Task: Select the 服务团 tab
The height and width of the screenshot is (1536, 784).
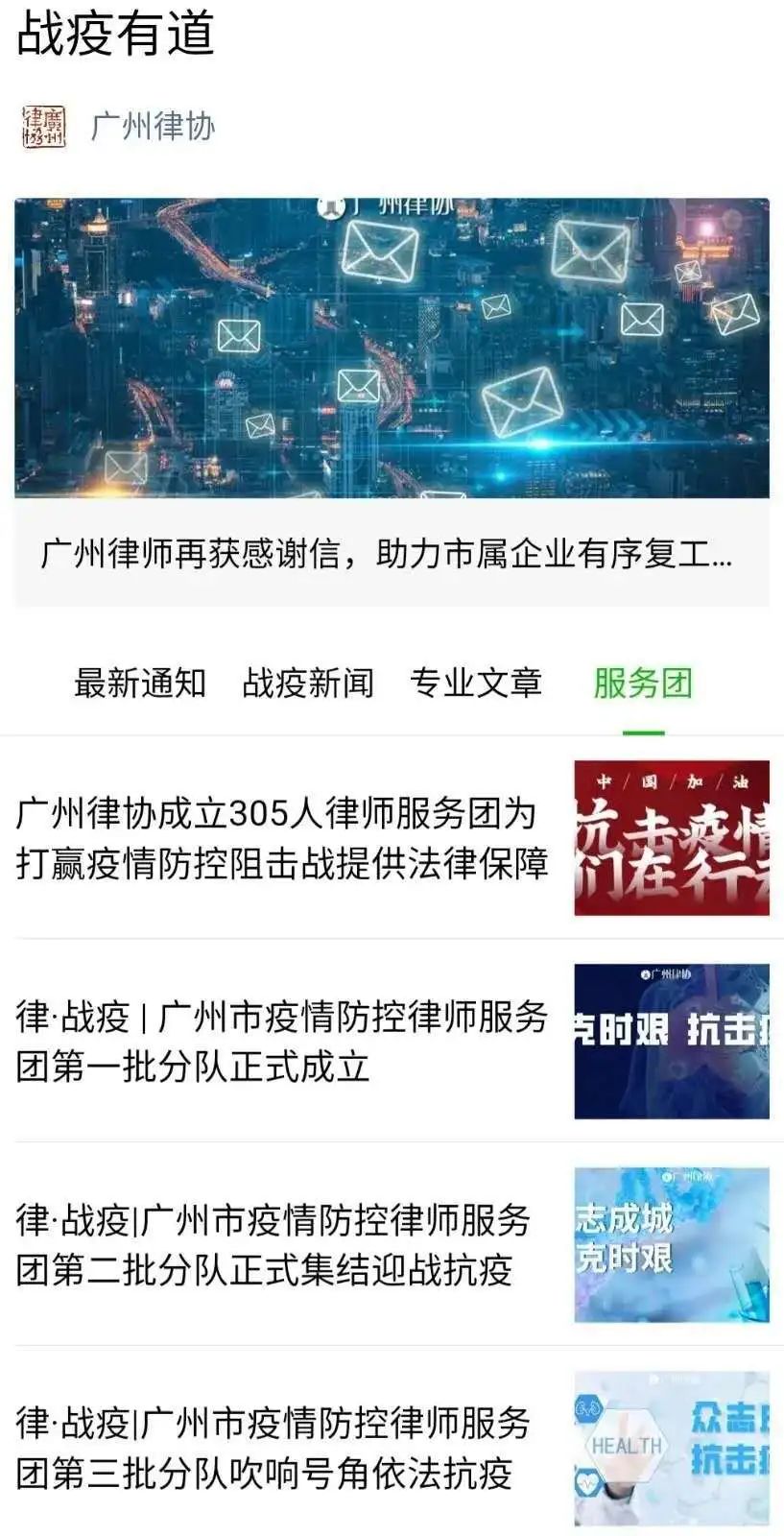Action: pyautogui.click(x=643, y=684)
